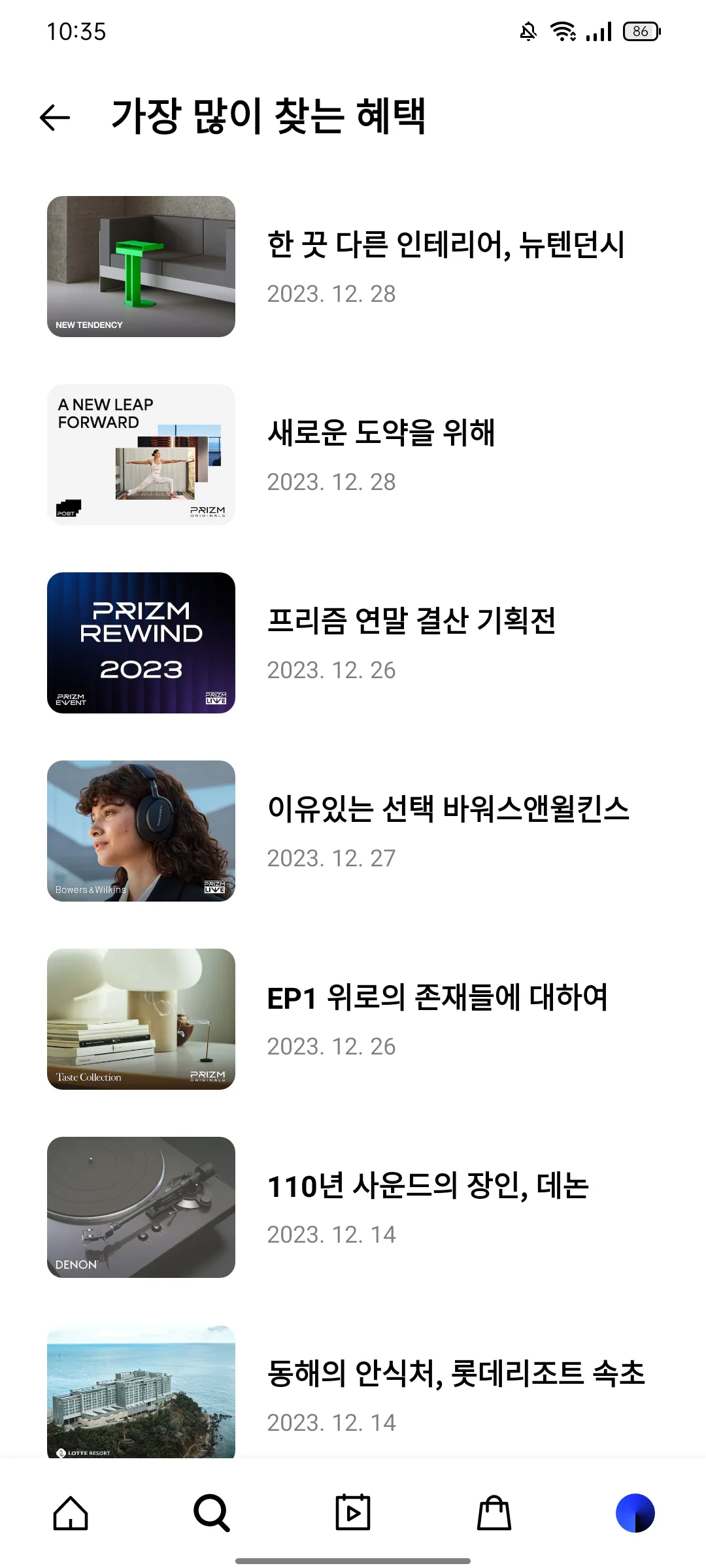The height and width of the screenshot is (1568, 706).
Task: Select the Search tab in bottom navigation
Action: [x=212, y=1513]
